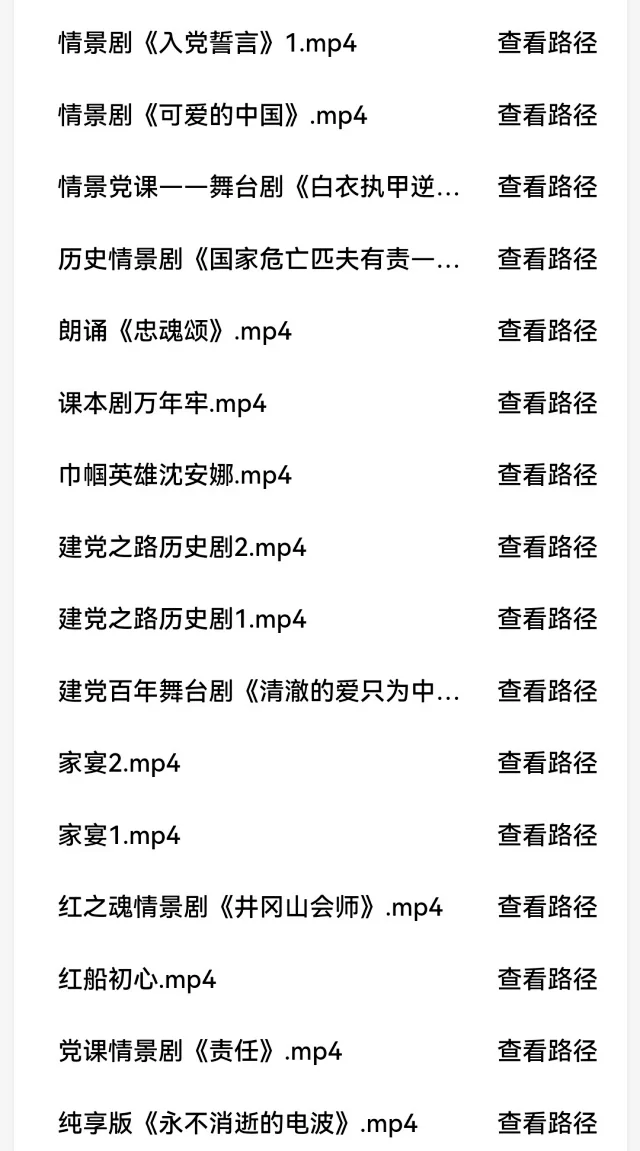Viewport: 640px width, 1151px height.
Task: Show the path of 课本剧万年牢.mp4
Action: [x=548, y=403]
